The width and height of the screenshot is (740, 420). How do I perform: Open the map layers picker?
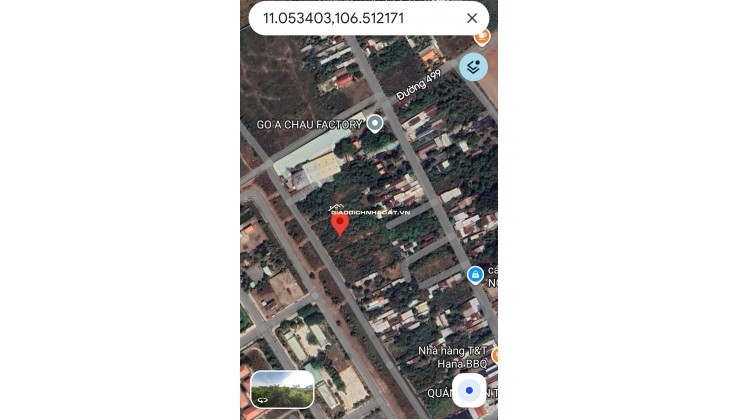click(473, 67)
